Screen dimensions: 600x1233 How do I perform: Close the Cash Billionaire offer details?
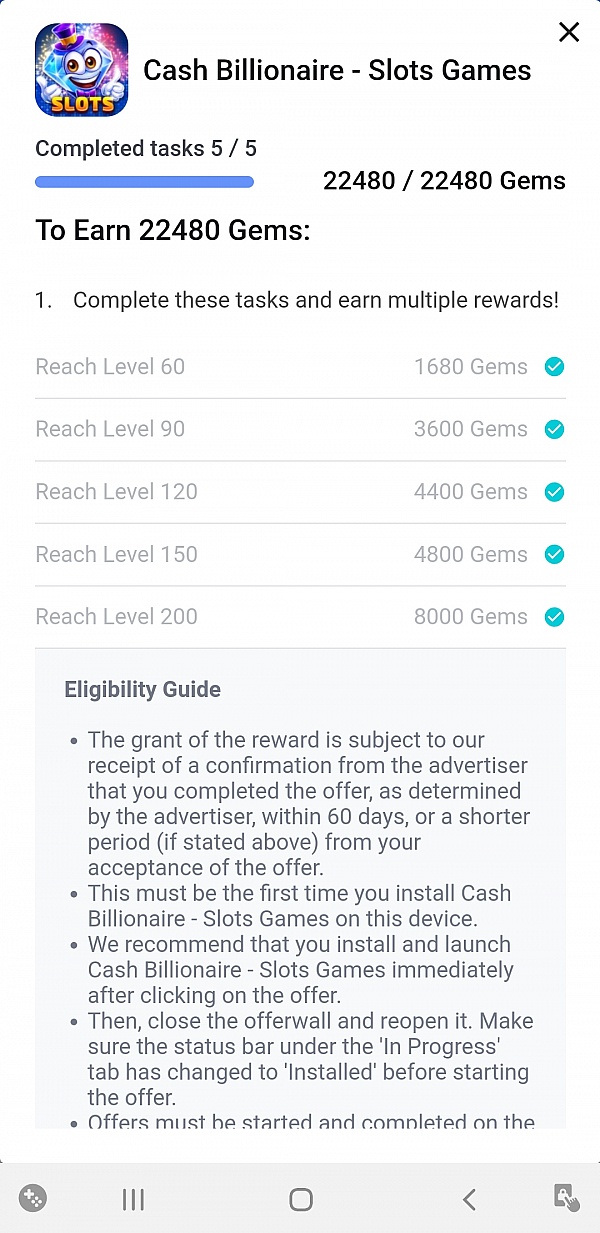569,32
